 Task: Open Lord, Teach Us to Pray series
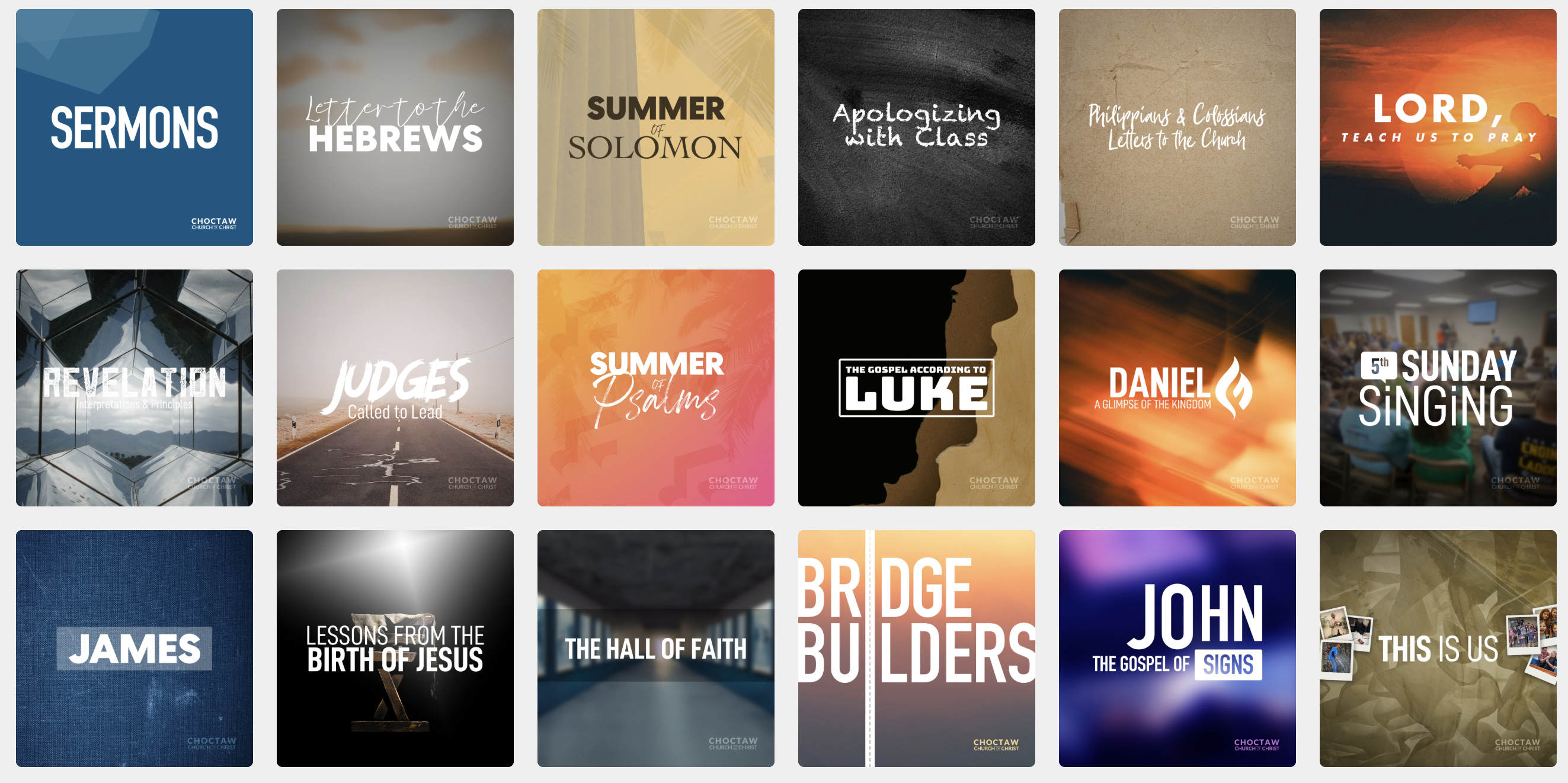pos(1437,127)
